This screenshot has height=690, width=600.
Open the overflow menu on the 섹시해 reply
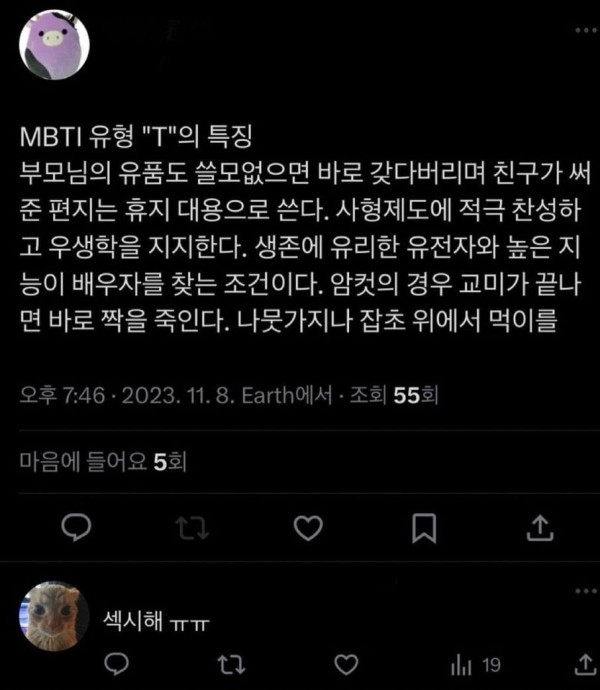[x=584, y=593]
